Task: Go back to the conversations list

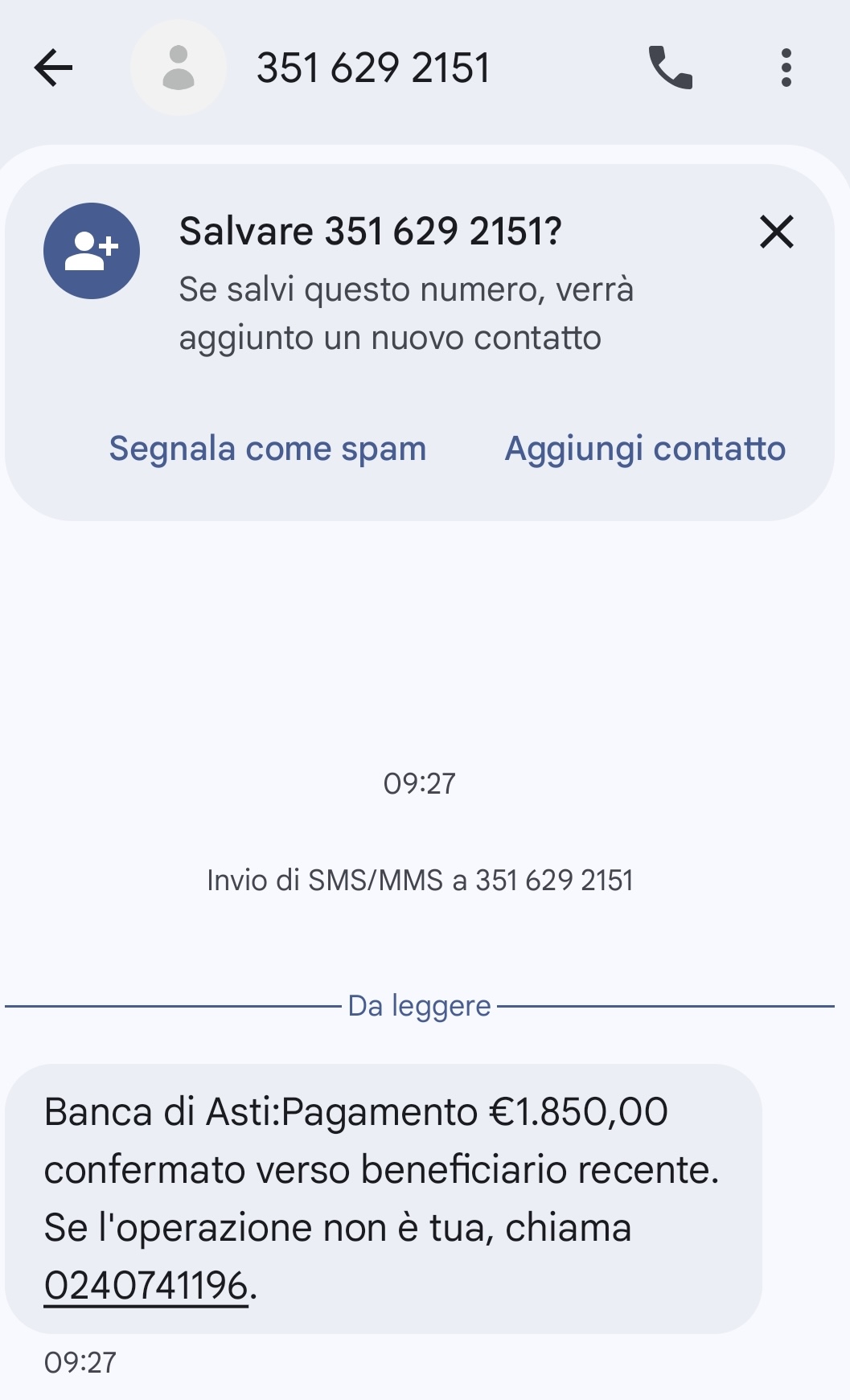Action: pyautogui.click(x=54, y=68)
